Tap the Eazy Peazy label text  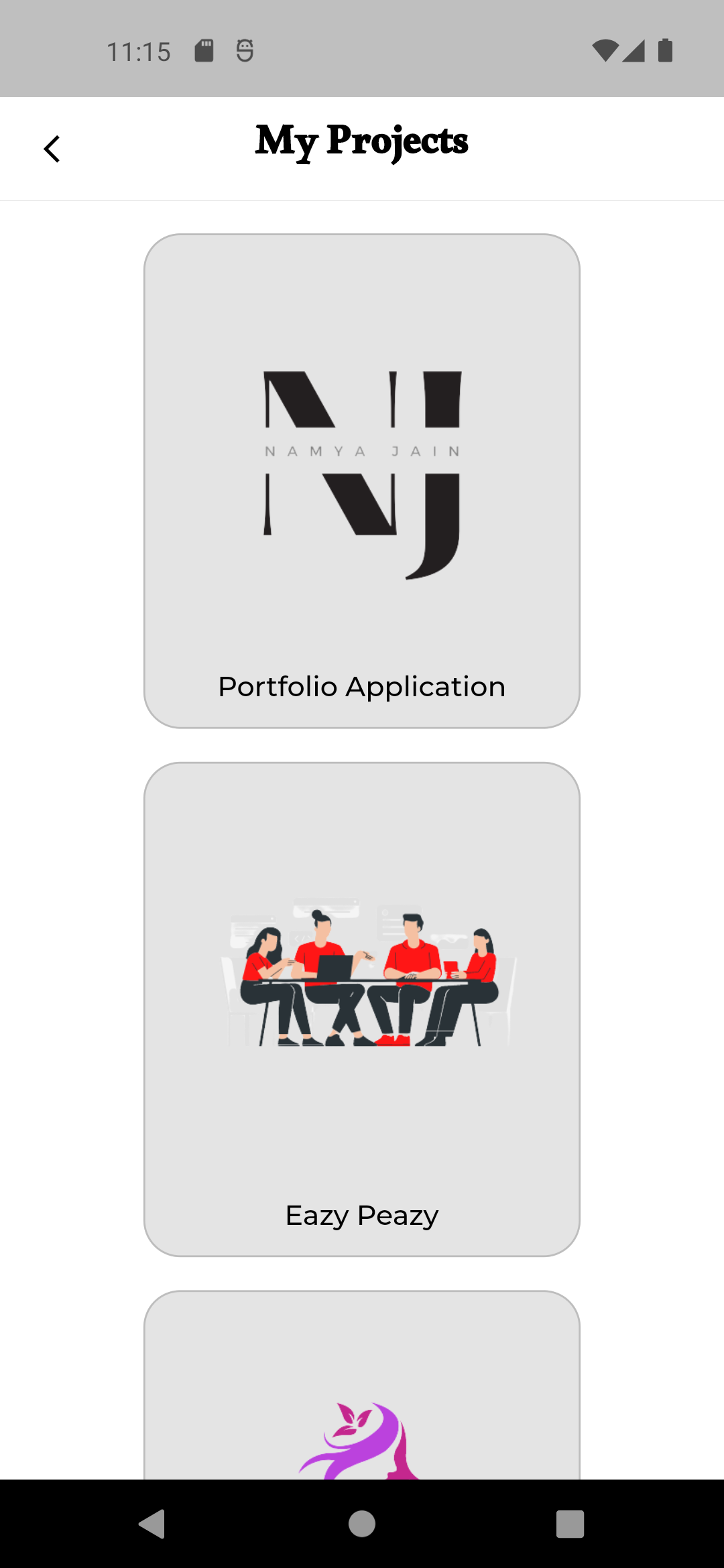pos(361,1214)
